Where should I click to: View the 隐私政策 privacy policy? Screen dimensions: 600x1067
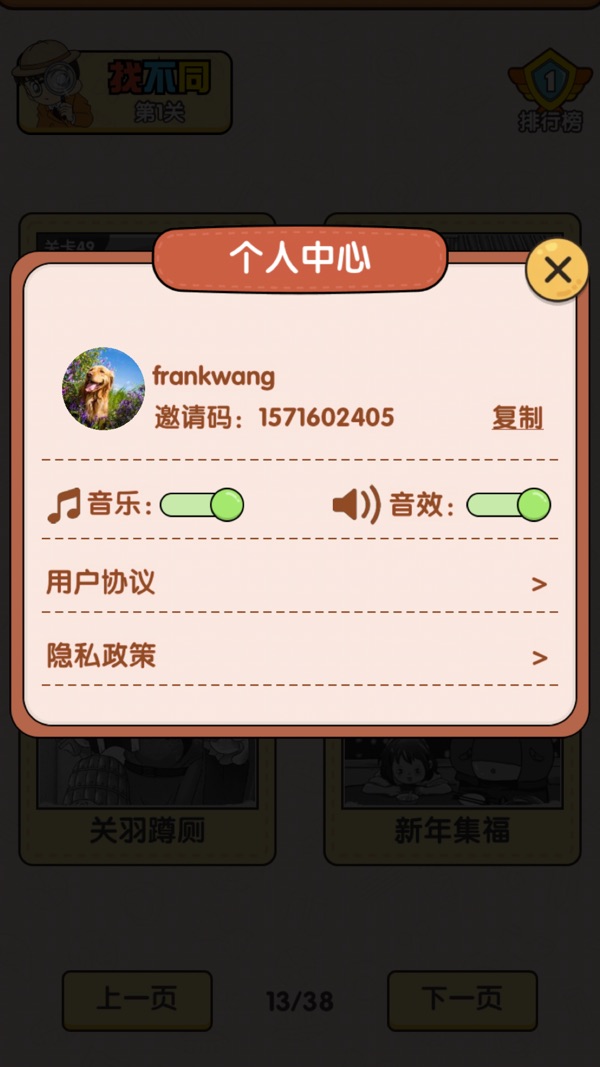[298, 657]
